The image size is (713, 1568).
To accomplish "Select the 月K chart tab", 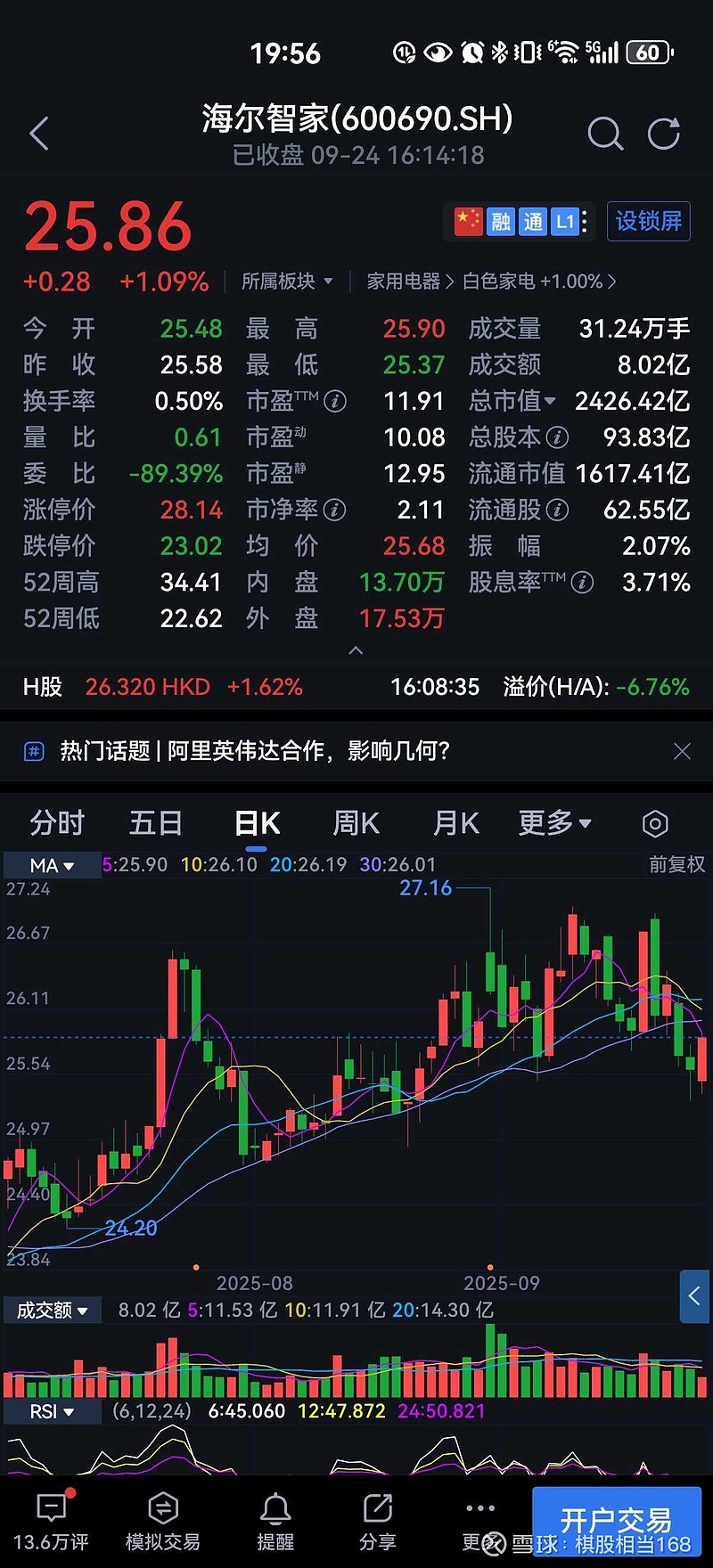I will (455, 823).
